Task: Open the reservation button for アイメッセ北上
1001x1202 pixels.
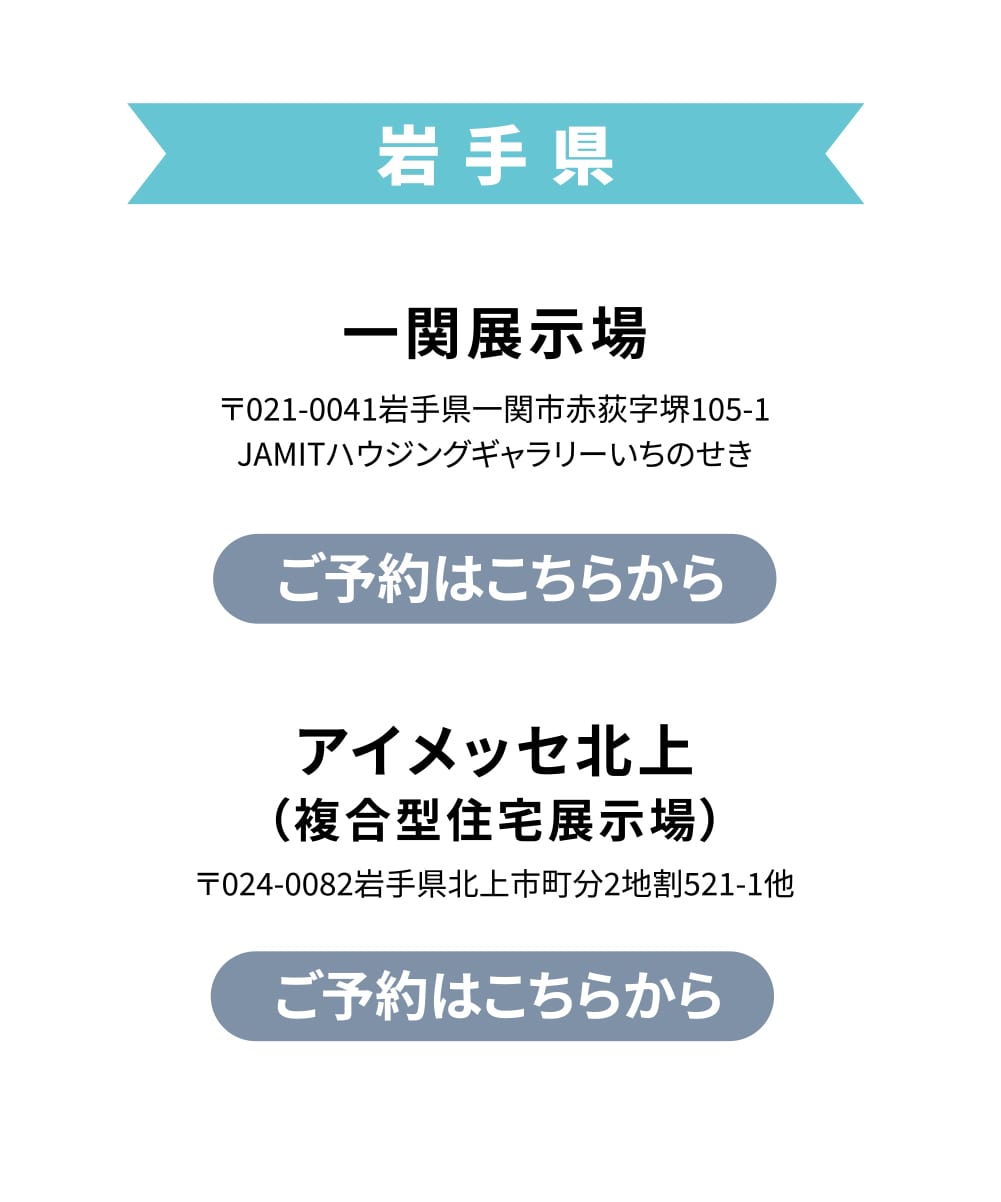Action: pos(492,996)
